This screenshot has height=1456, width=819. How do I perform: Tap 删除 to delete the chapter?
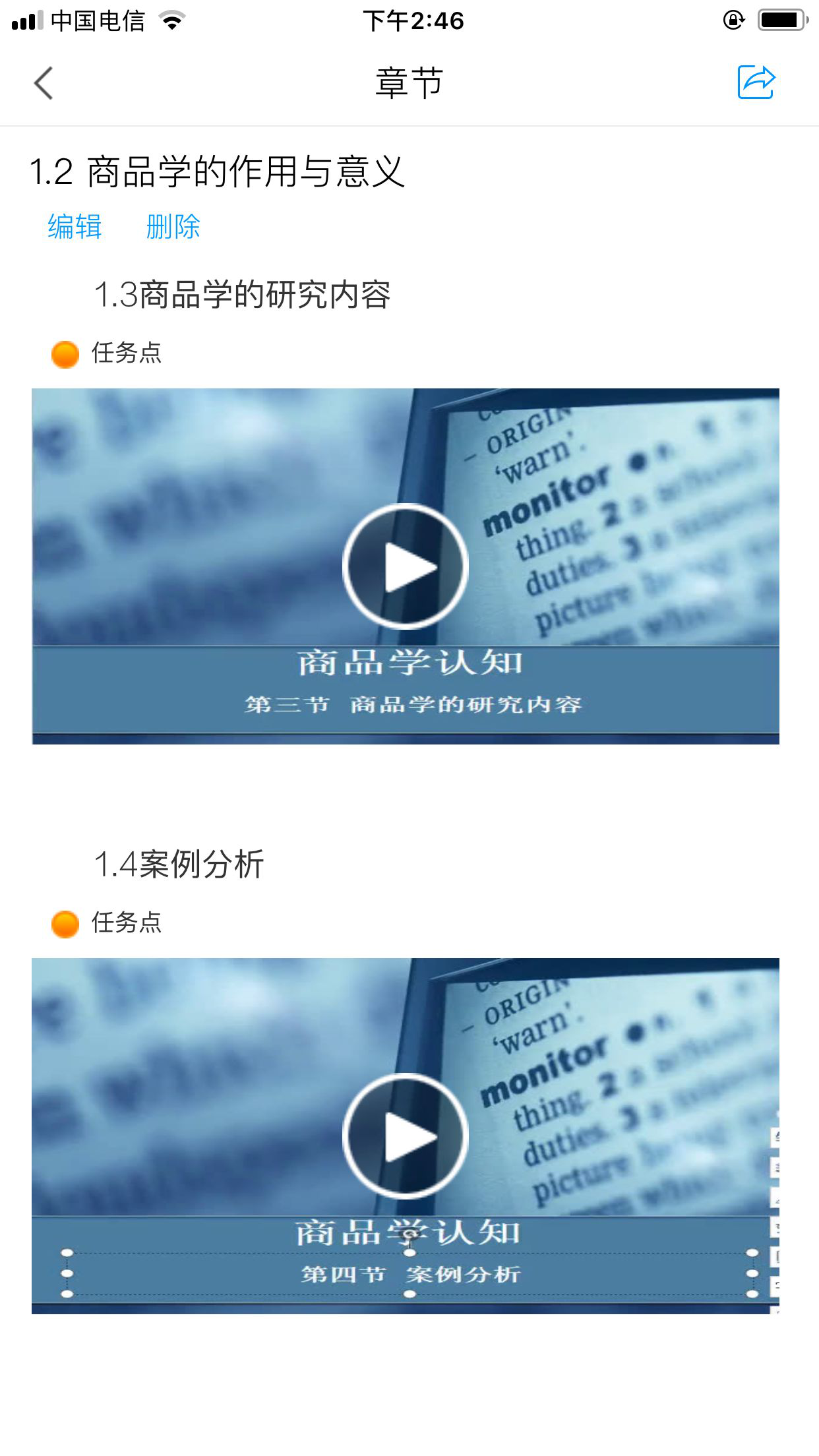[173, 227]
